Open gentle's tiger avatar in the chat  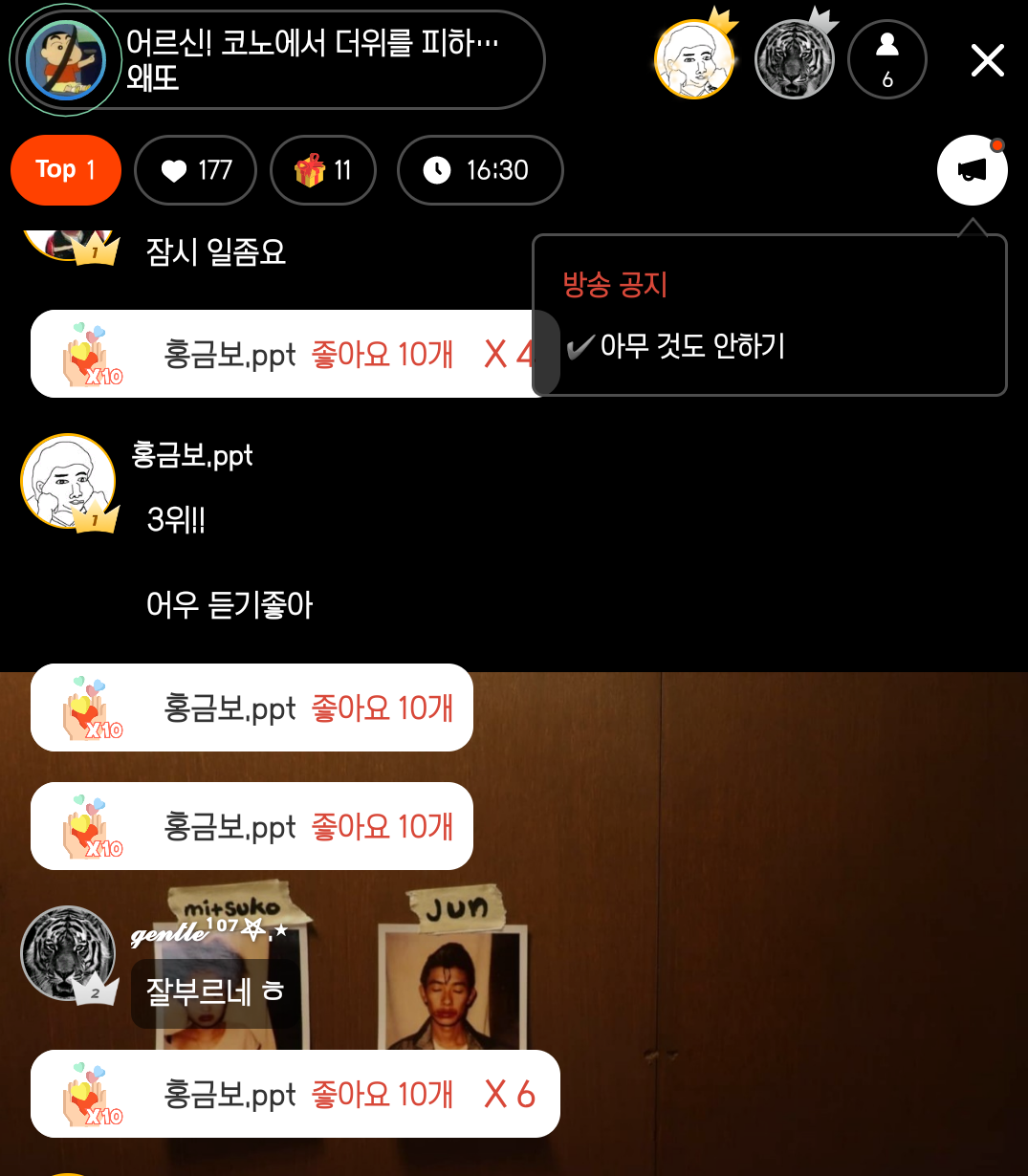coord(67,953)
